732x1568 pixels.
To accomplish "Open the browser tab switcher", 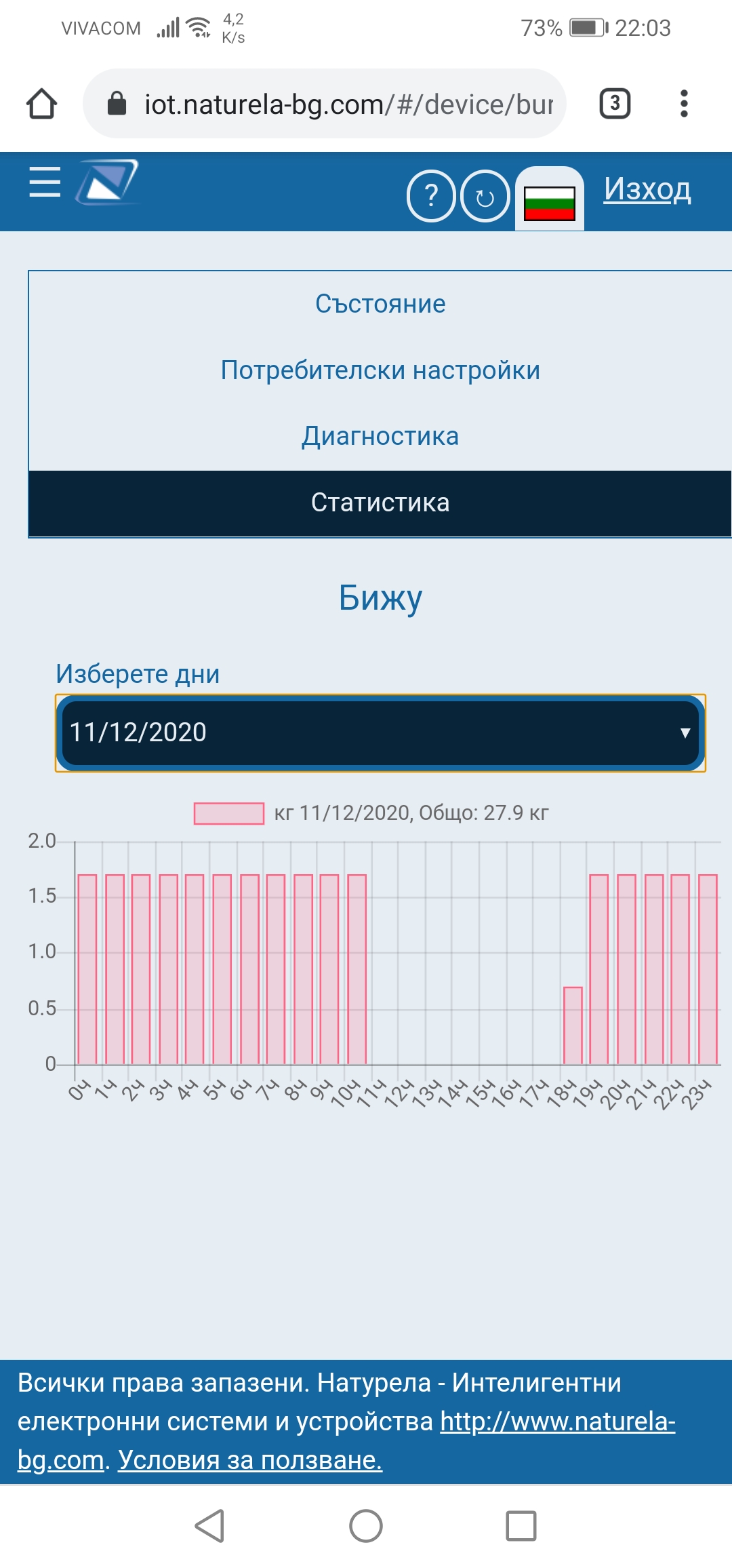I will 615,104.
